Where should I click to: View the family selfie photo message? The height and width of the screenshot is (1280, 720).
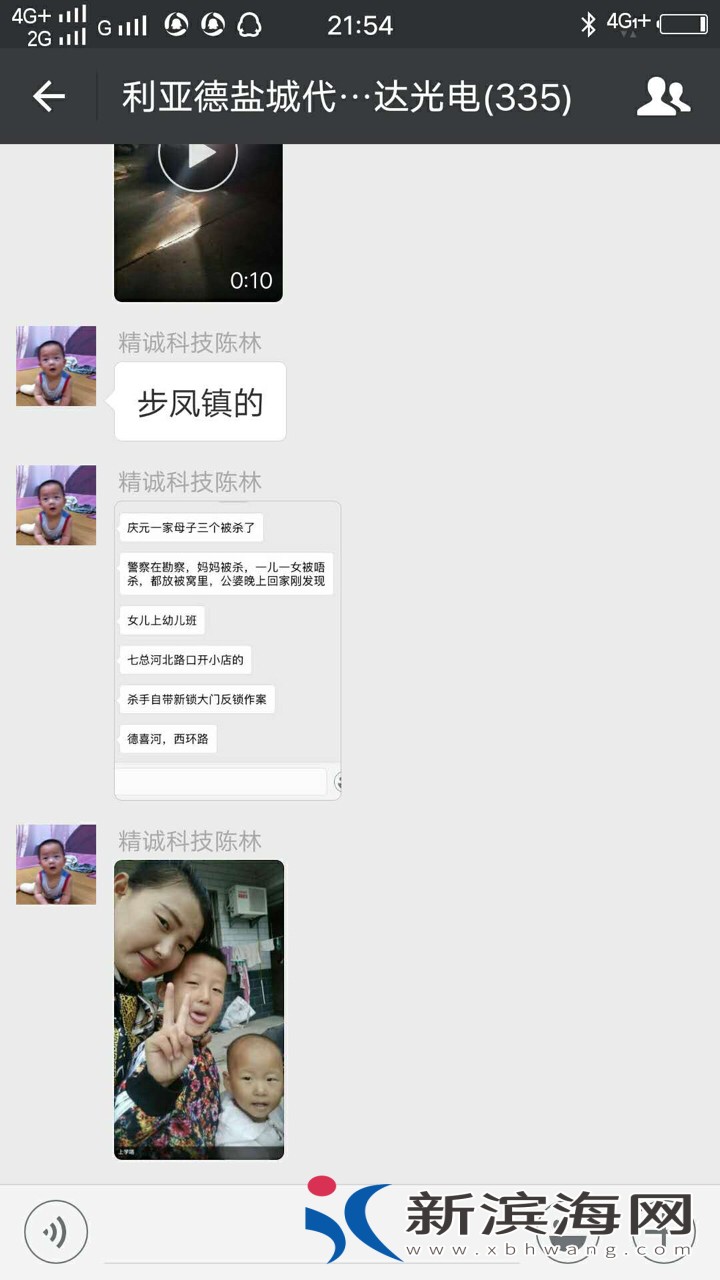199,1009
